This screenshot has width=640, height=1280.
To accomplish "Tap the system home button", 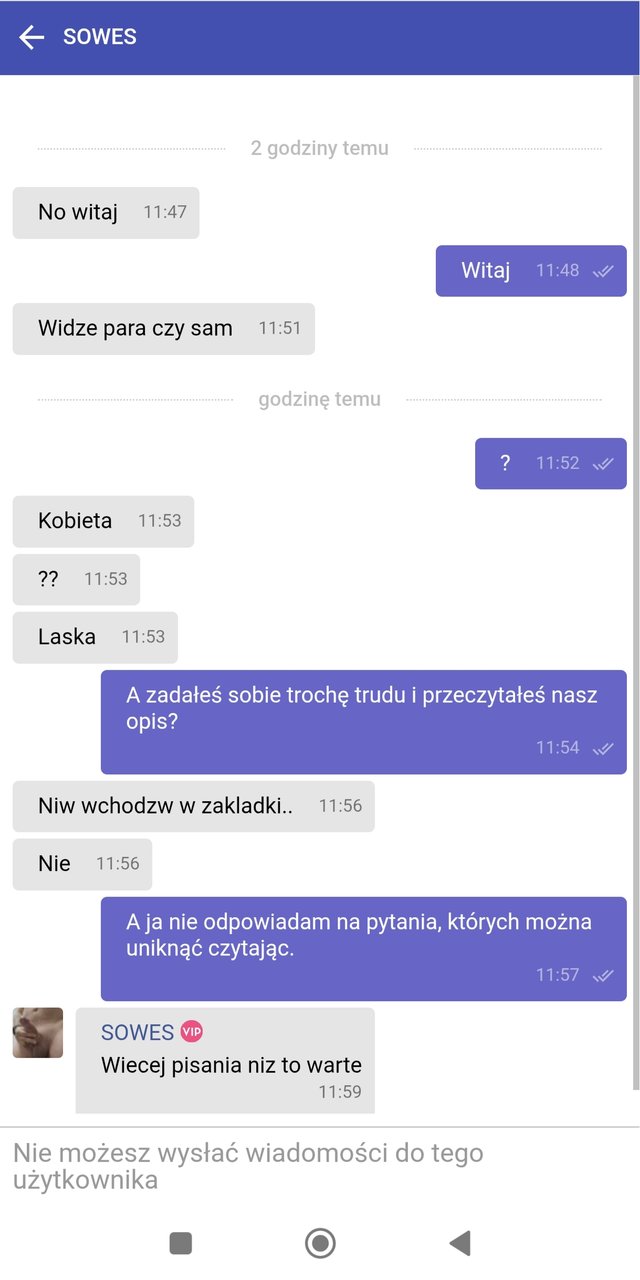I will 320,1243.
